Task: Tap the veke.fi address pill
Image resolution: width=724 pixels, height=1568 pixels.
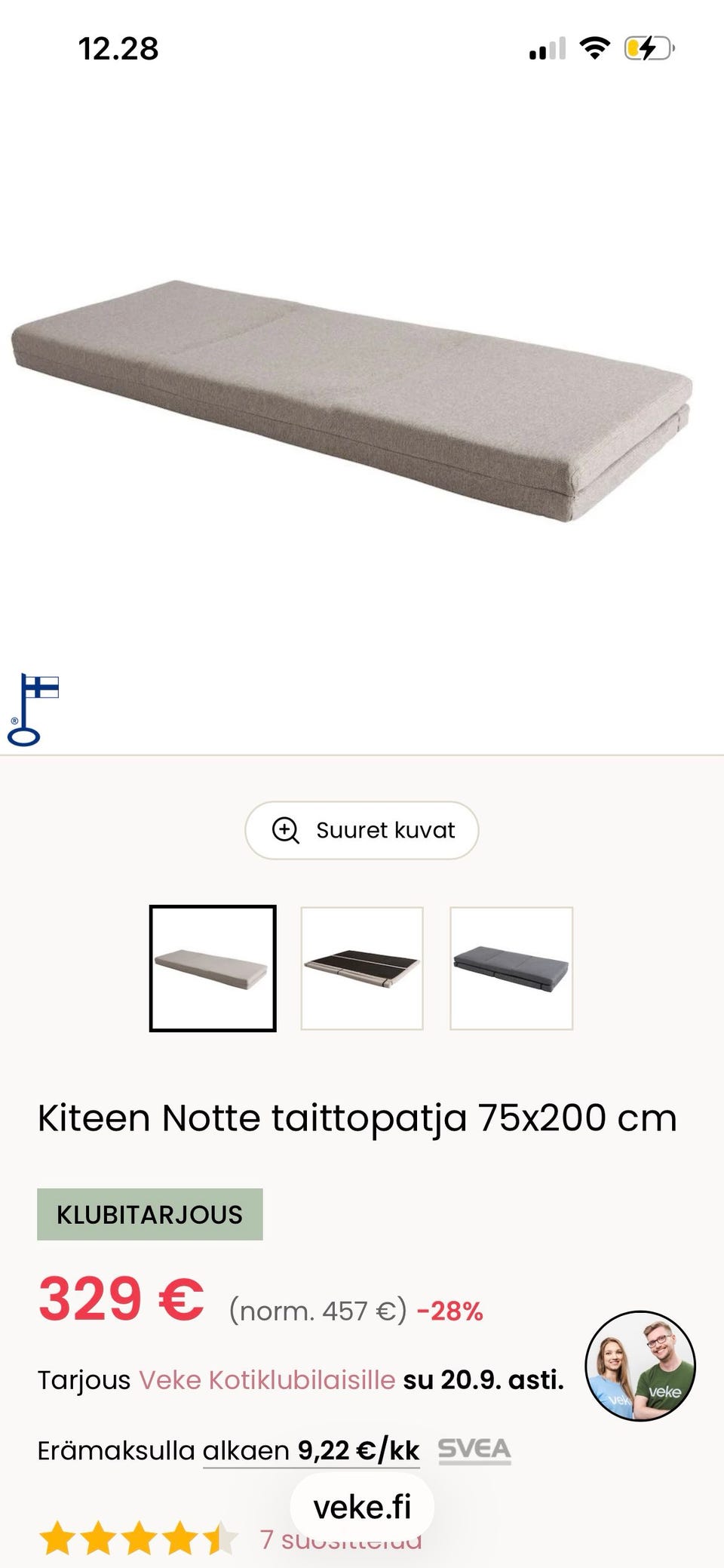Action: click(362, 1507)
